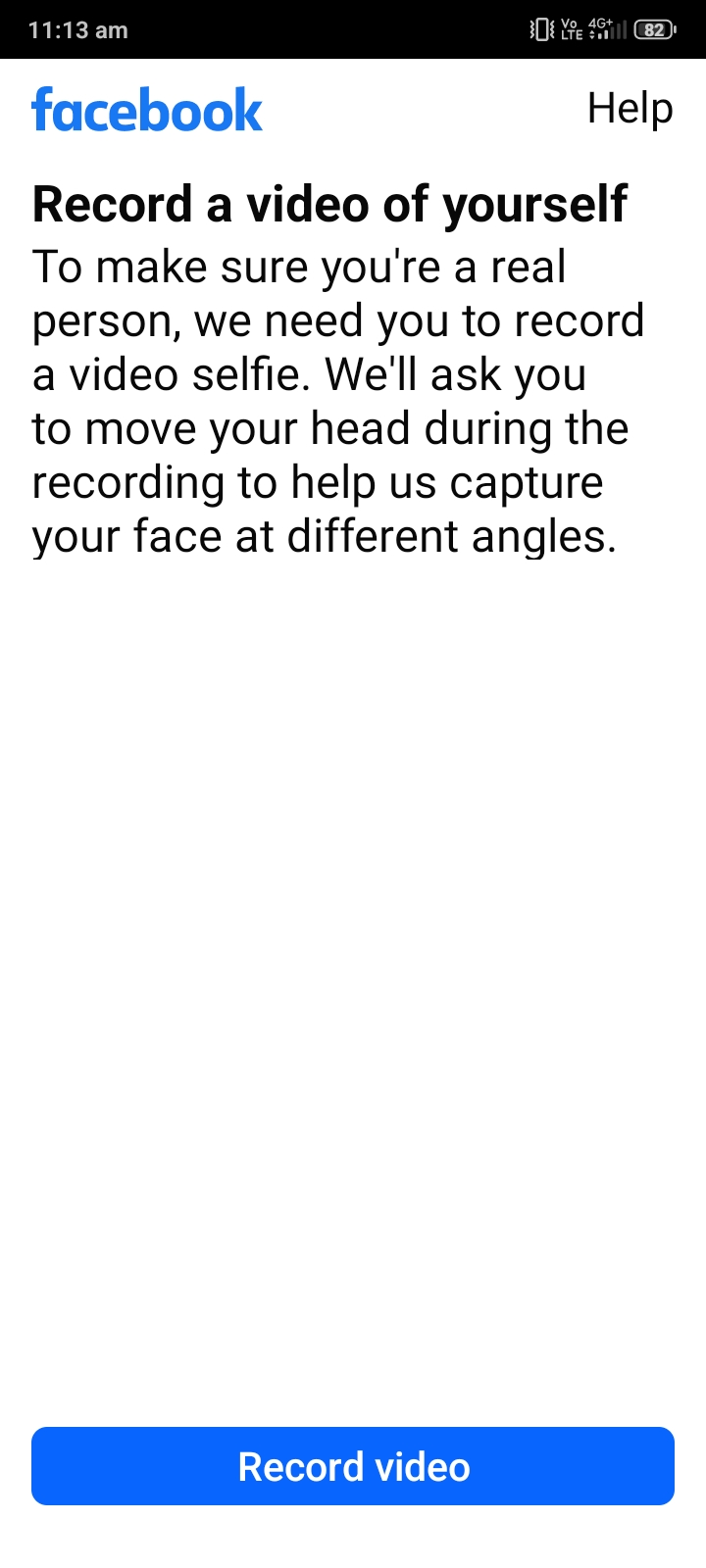Tap Help at the top right

coord(630,110)
